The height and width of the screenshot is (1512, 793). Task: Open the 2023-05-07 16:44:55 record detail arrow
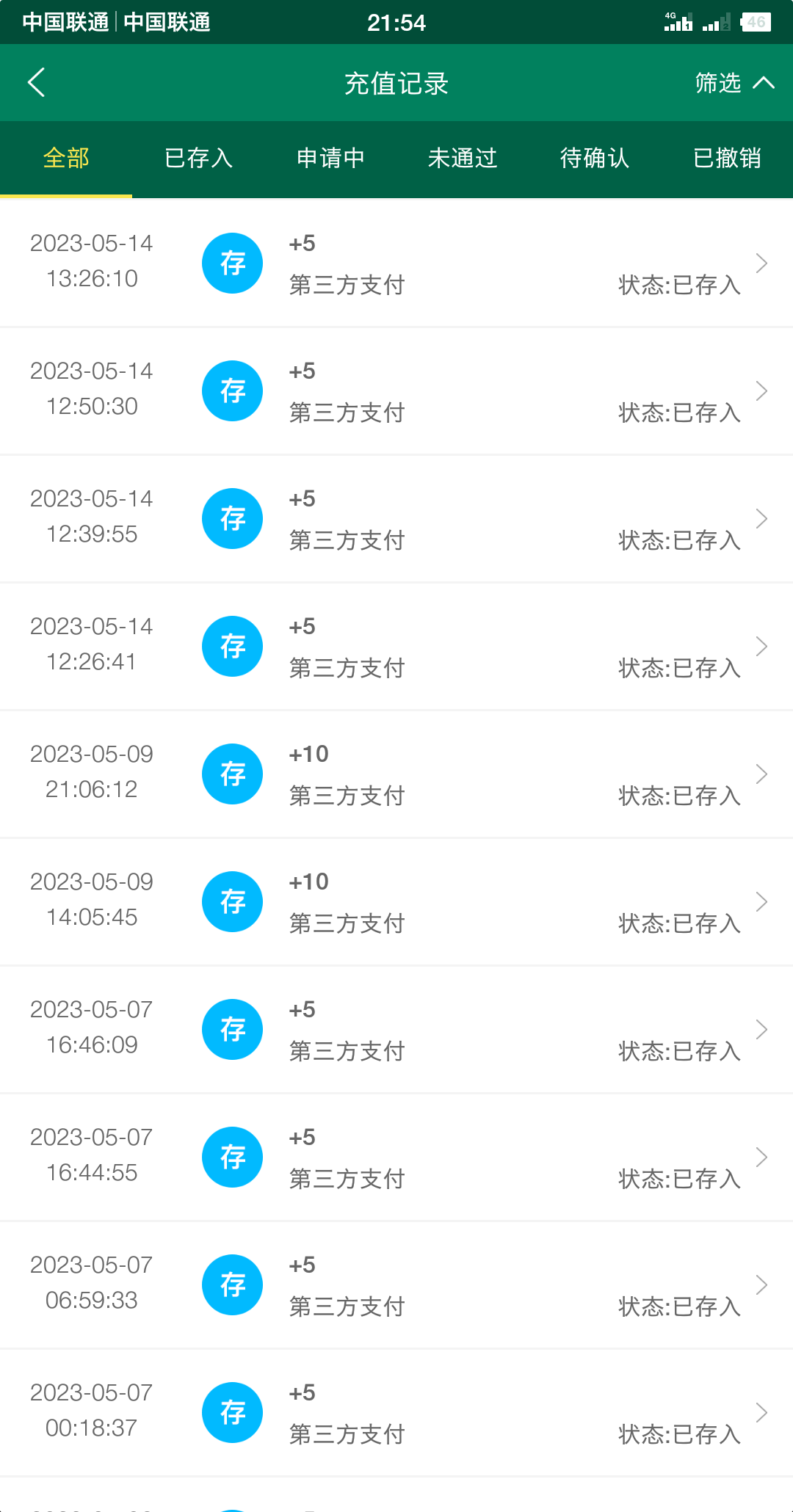(761, 1157)
